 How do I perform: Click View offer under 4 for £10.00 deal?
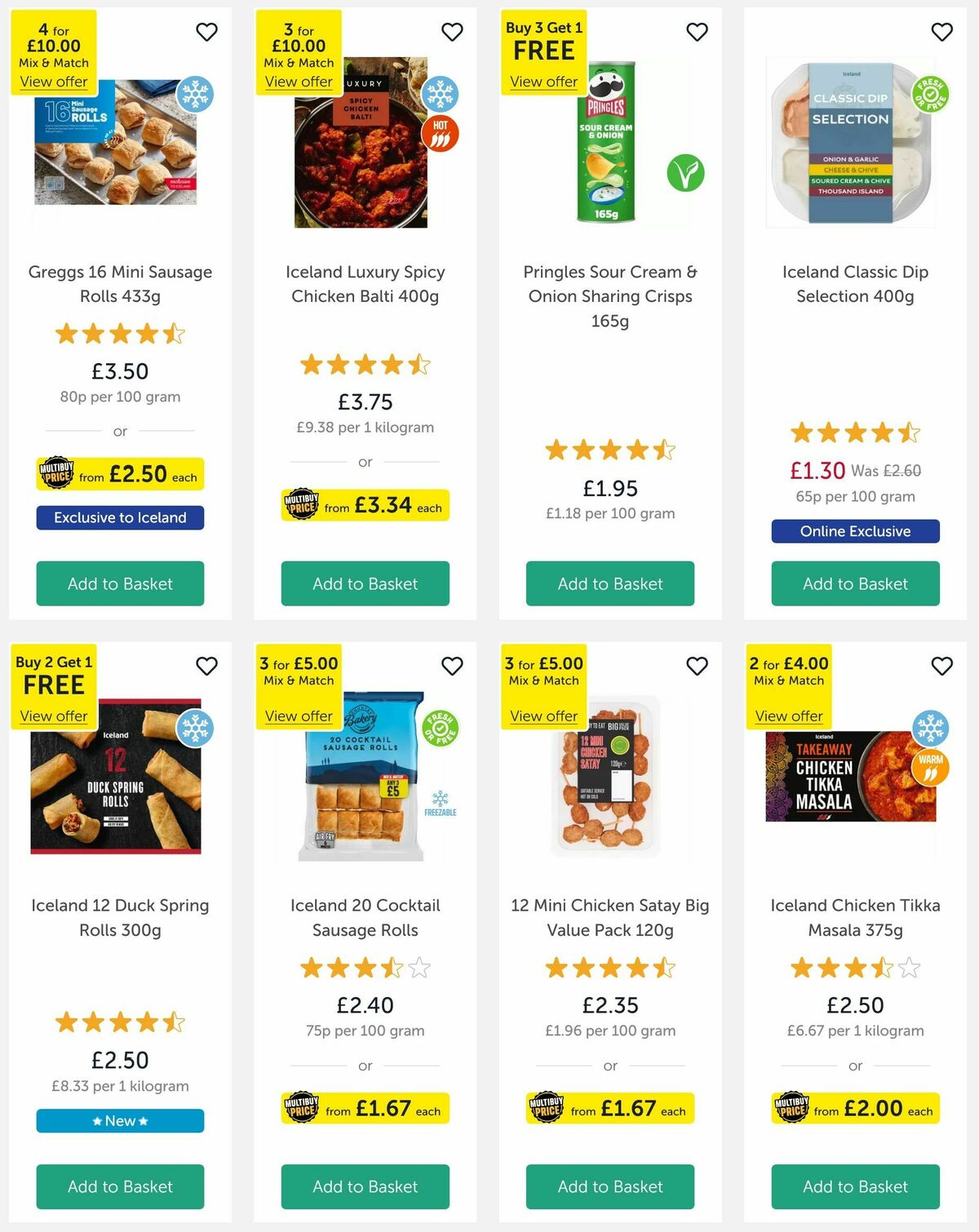tap(54, 82)
